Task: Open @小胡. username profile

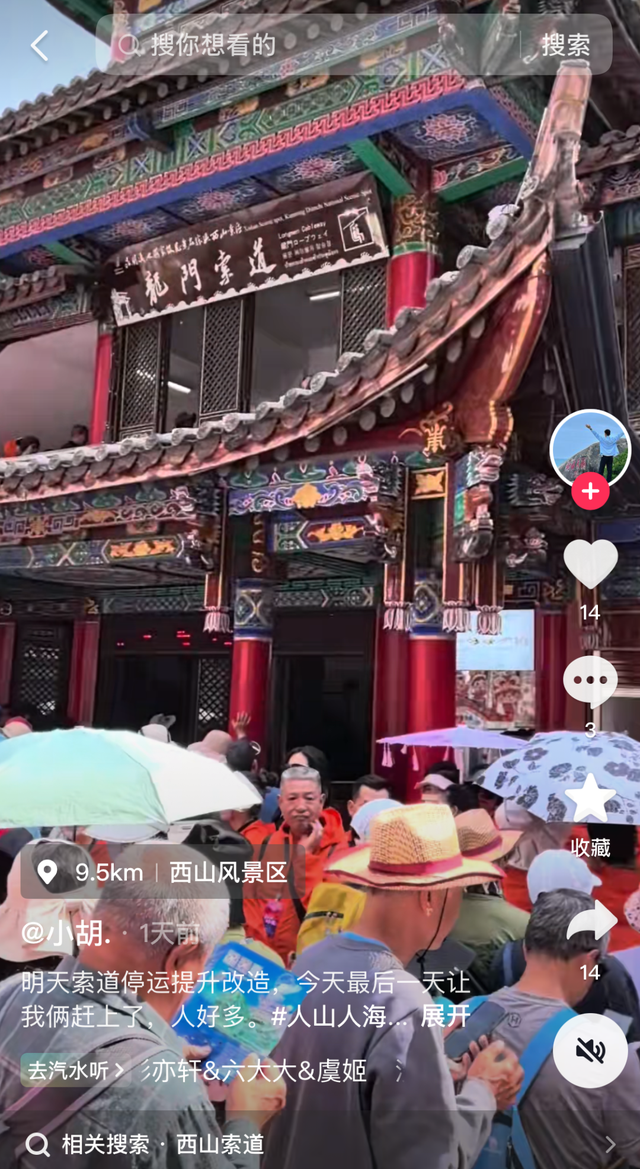Action: click(x=66, y=934)
